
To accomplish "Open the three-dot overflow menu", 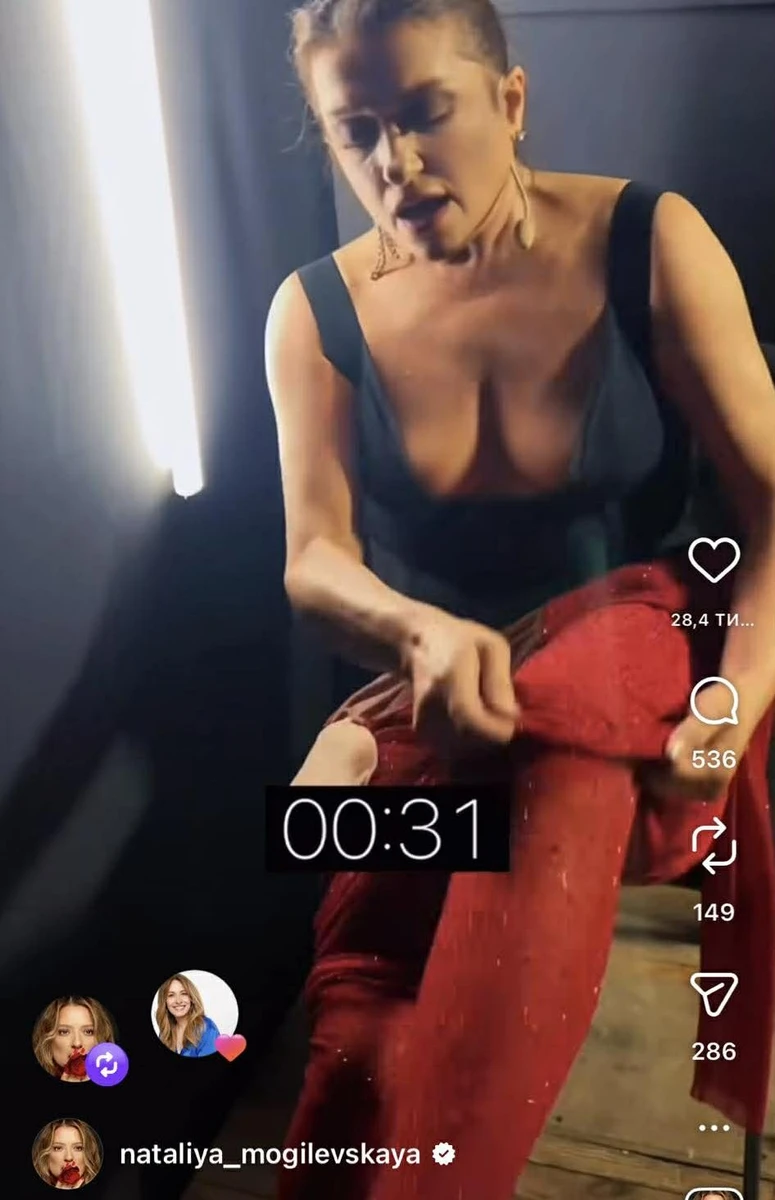I will 714,1128.
